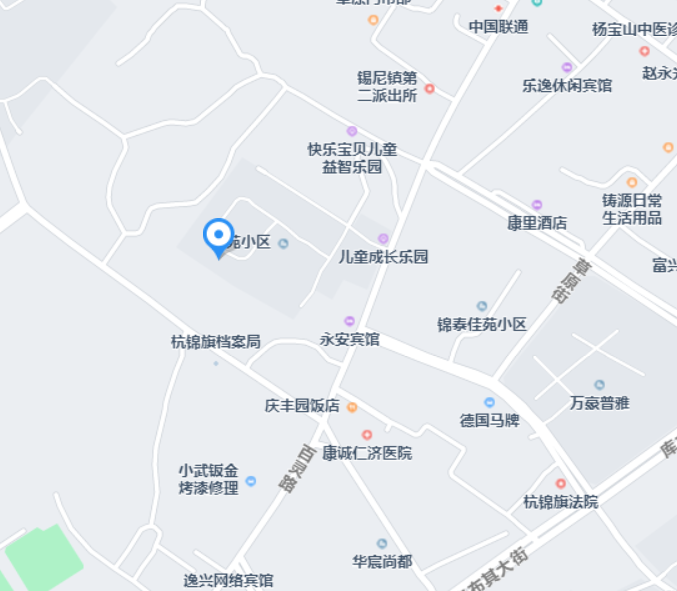The width and height of the screenshot is (677, 591).
Task: Tap the 儿童成长乐园 map marker
Action: pos(383,238)
